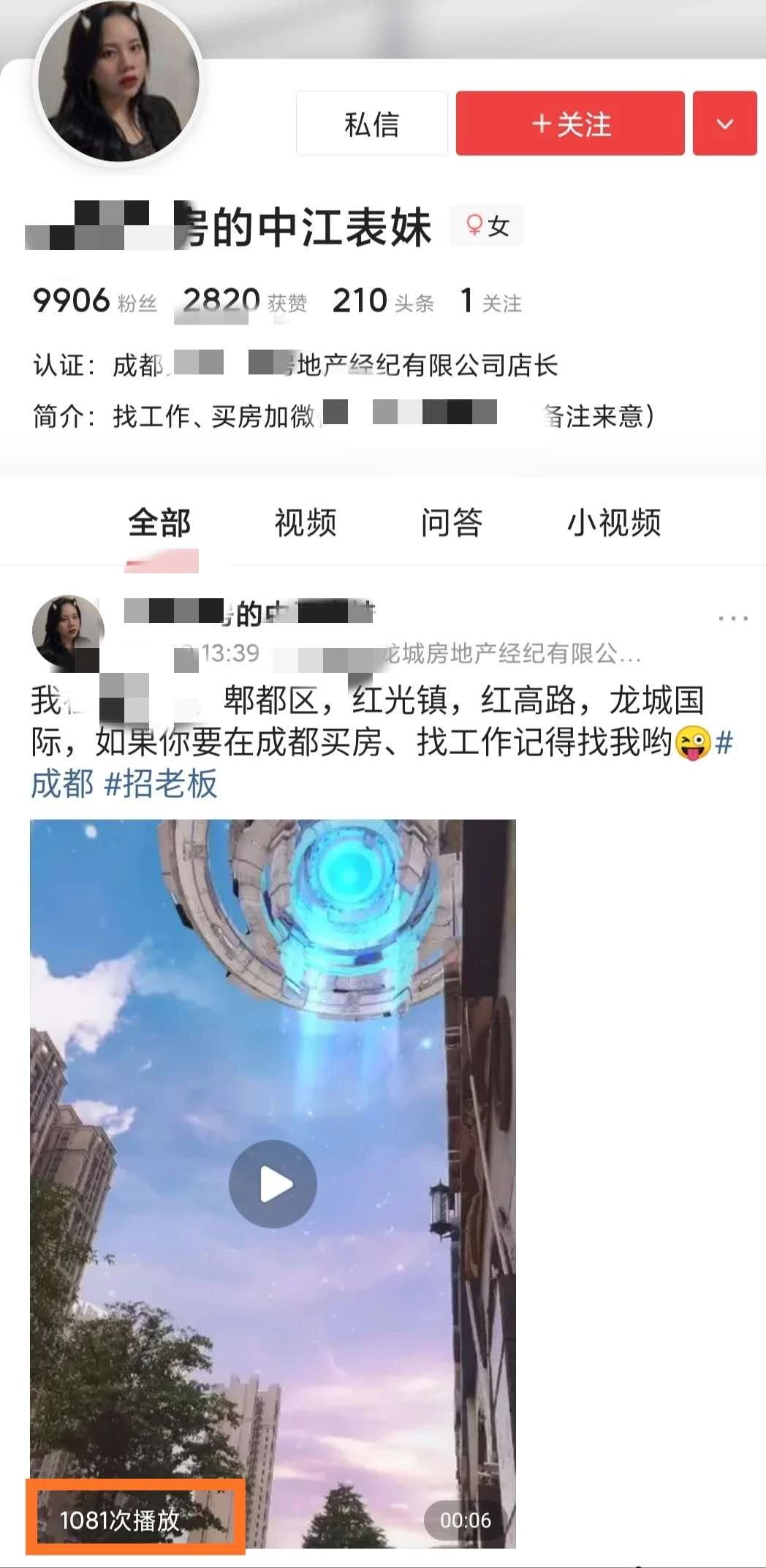Switch to the 全部 tab
This screenshot has height=1568, width=766.
pyautogui.click(x=159, y=523)
